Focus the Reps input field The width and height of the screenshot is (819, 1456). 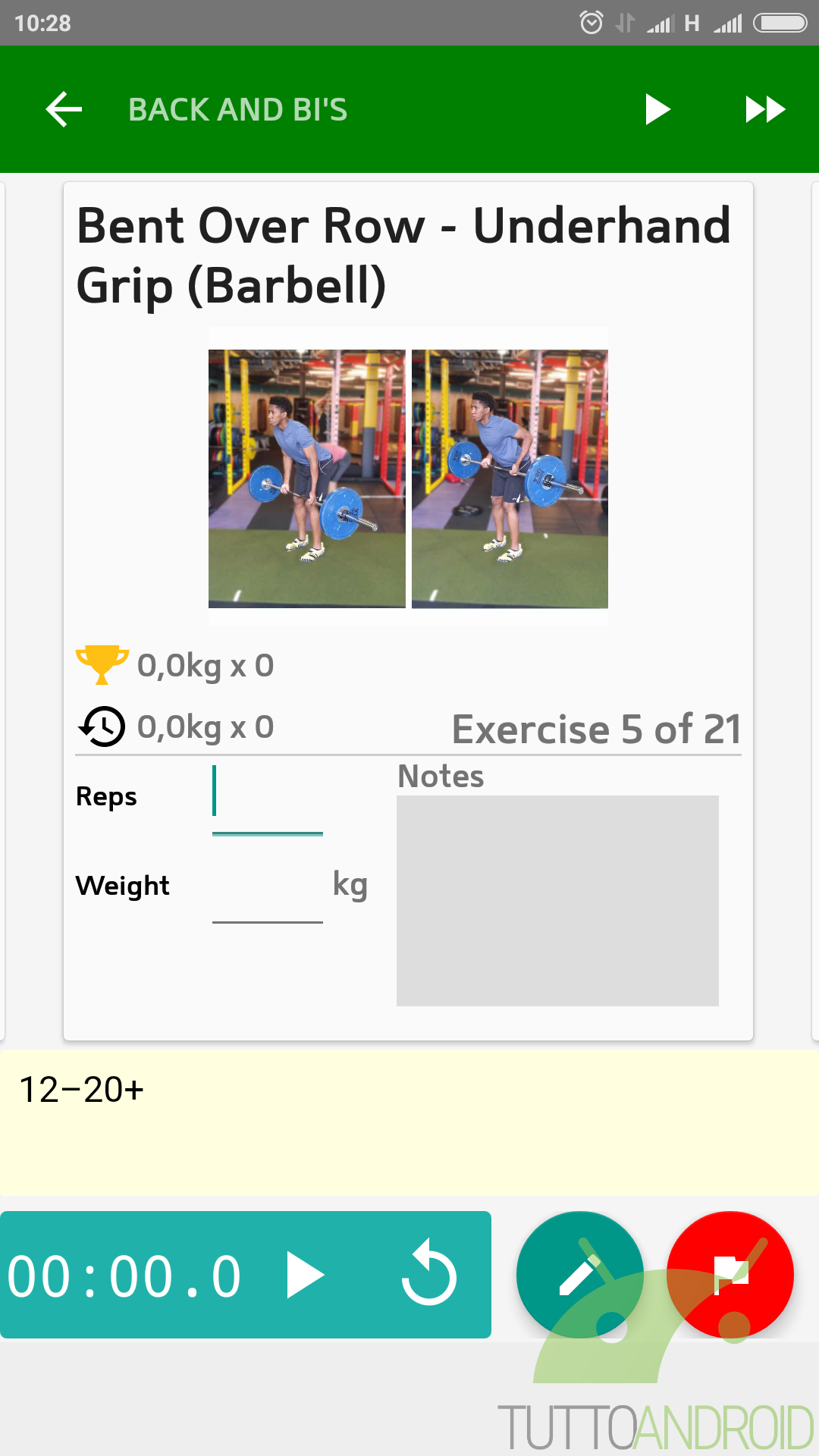[x=268, y=798]
